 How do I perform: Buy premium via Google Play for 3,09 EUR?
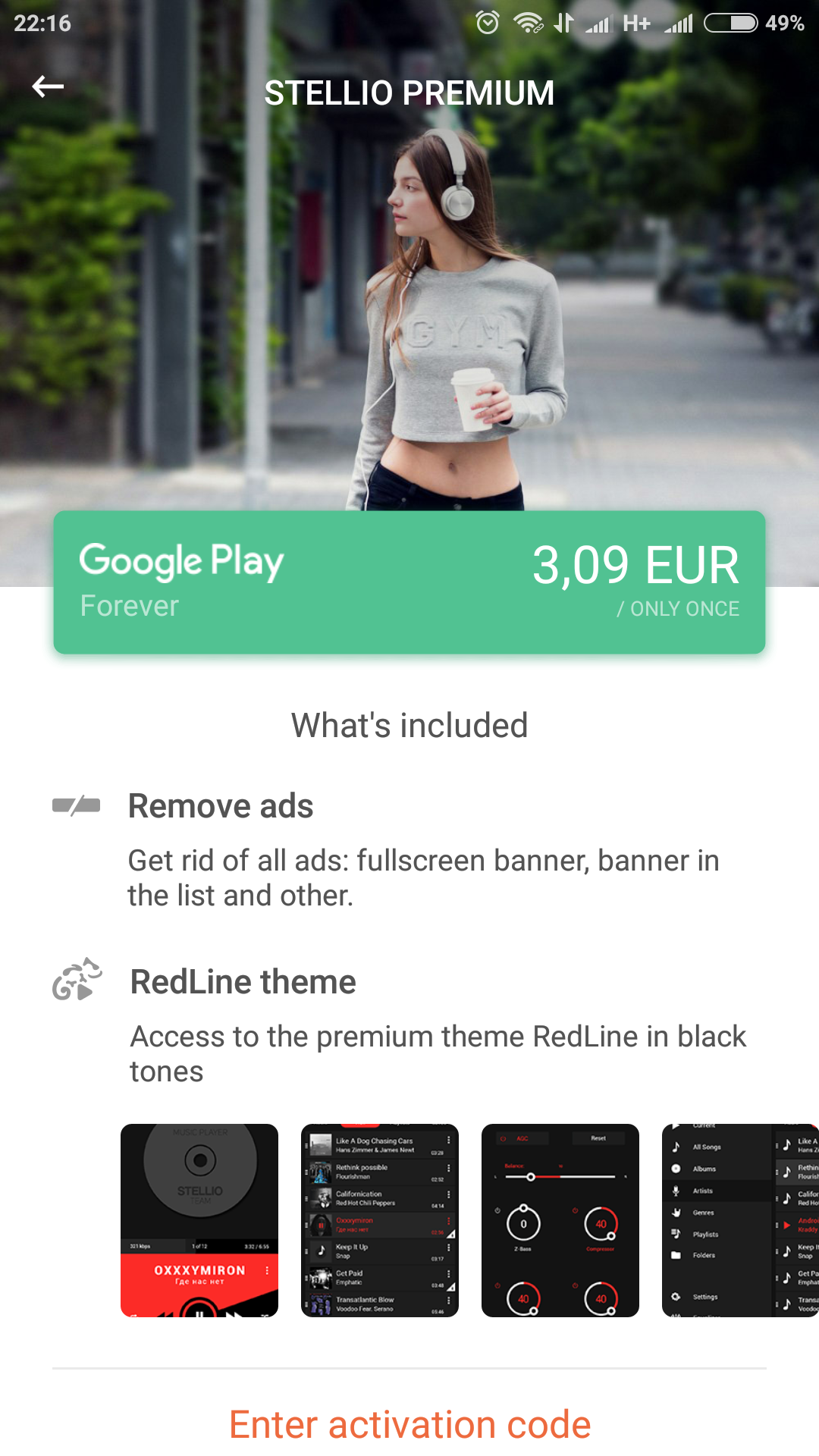pos(409,582)
